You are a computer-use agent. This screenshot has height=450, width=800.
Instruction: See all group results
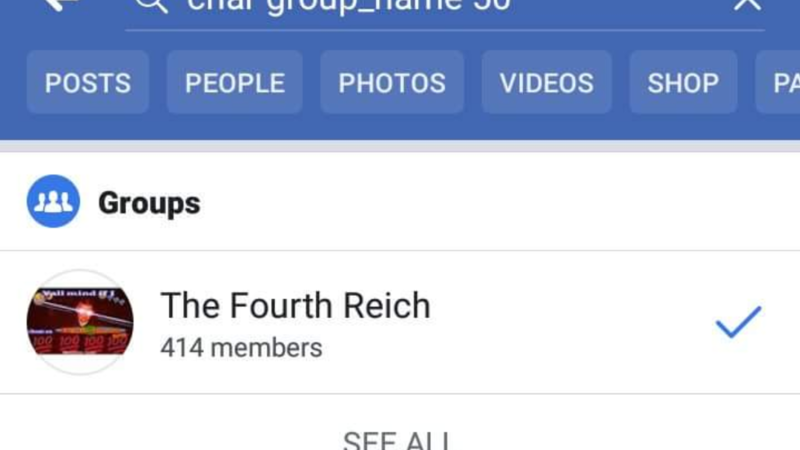point(398,440)
